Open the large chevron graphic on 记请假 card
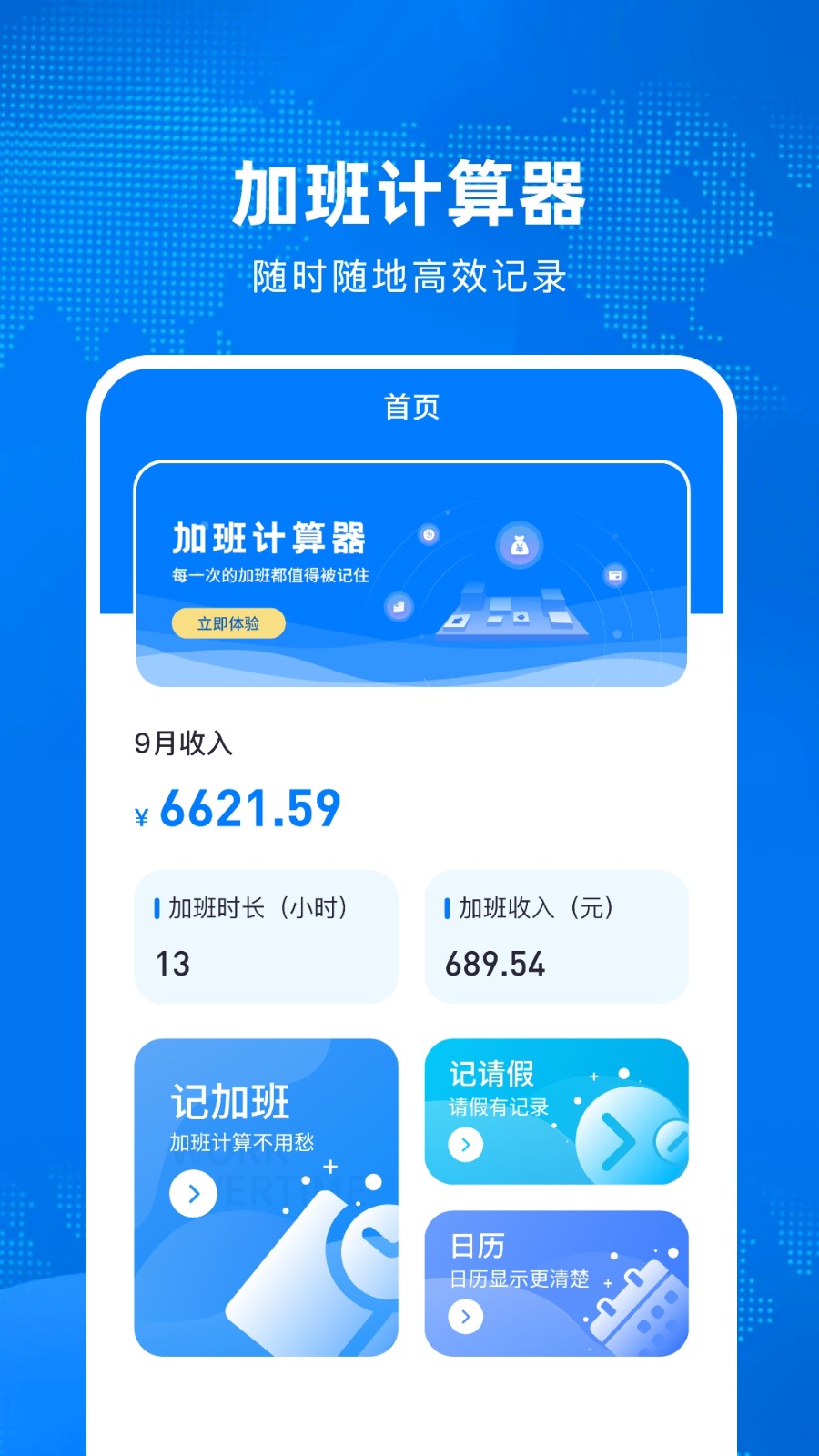Screen dimensions: 819x1456 point(617,1138)
